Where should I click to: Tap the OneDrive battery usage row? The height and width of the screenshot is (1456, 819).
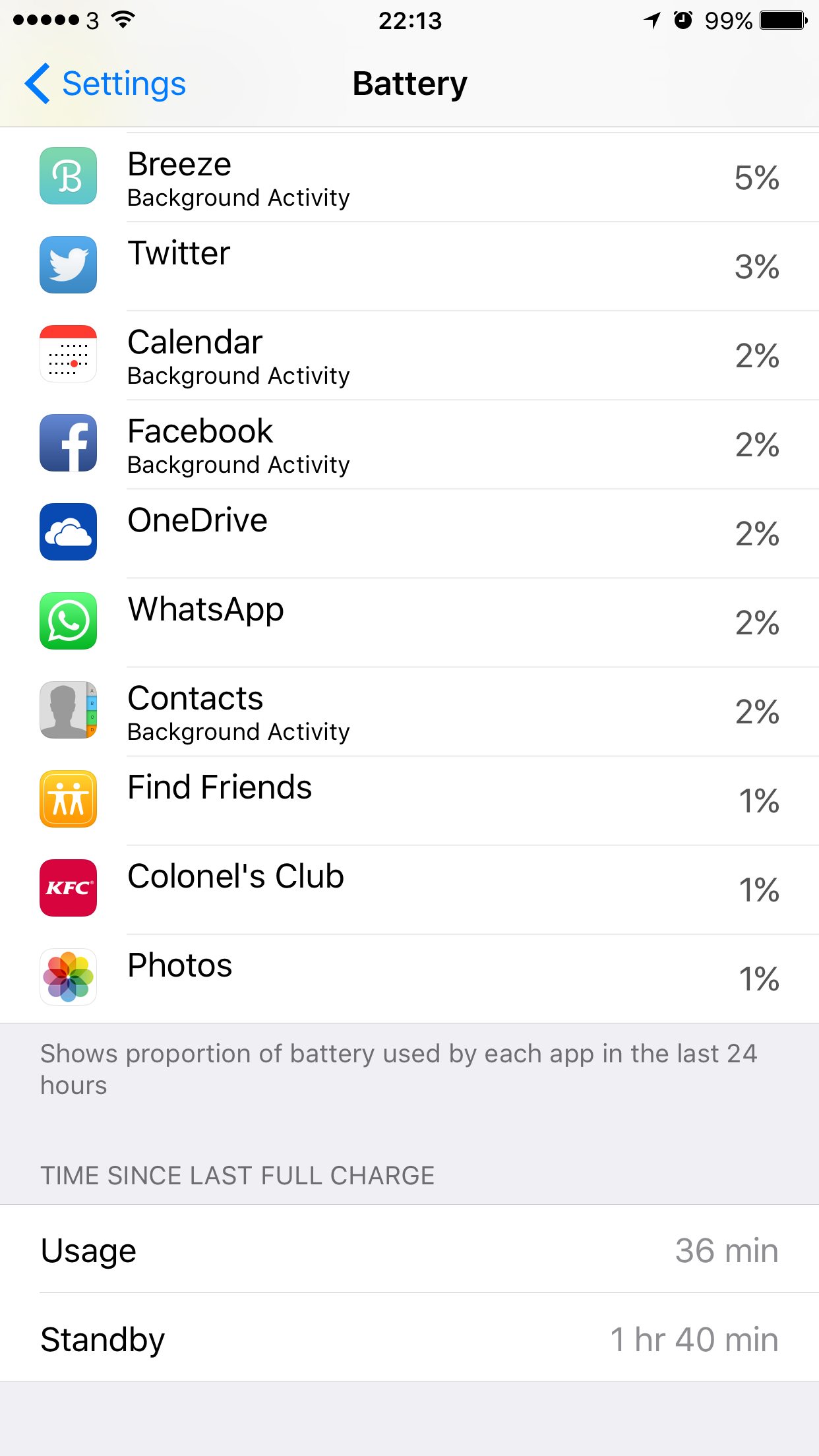point(409,533)
